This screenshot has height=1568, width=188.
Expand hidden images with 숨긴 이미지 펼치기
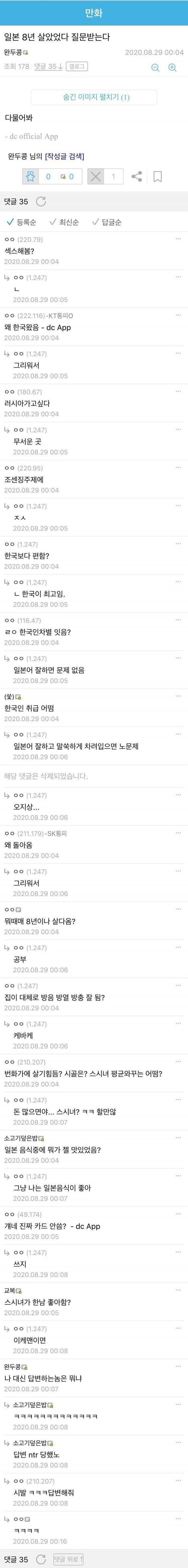94,97
